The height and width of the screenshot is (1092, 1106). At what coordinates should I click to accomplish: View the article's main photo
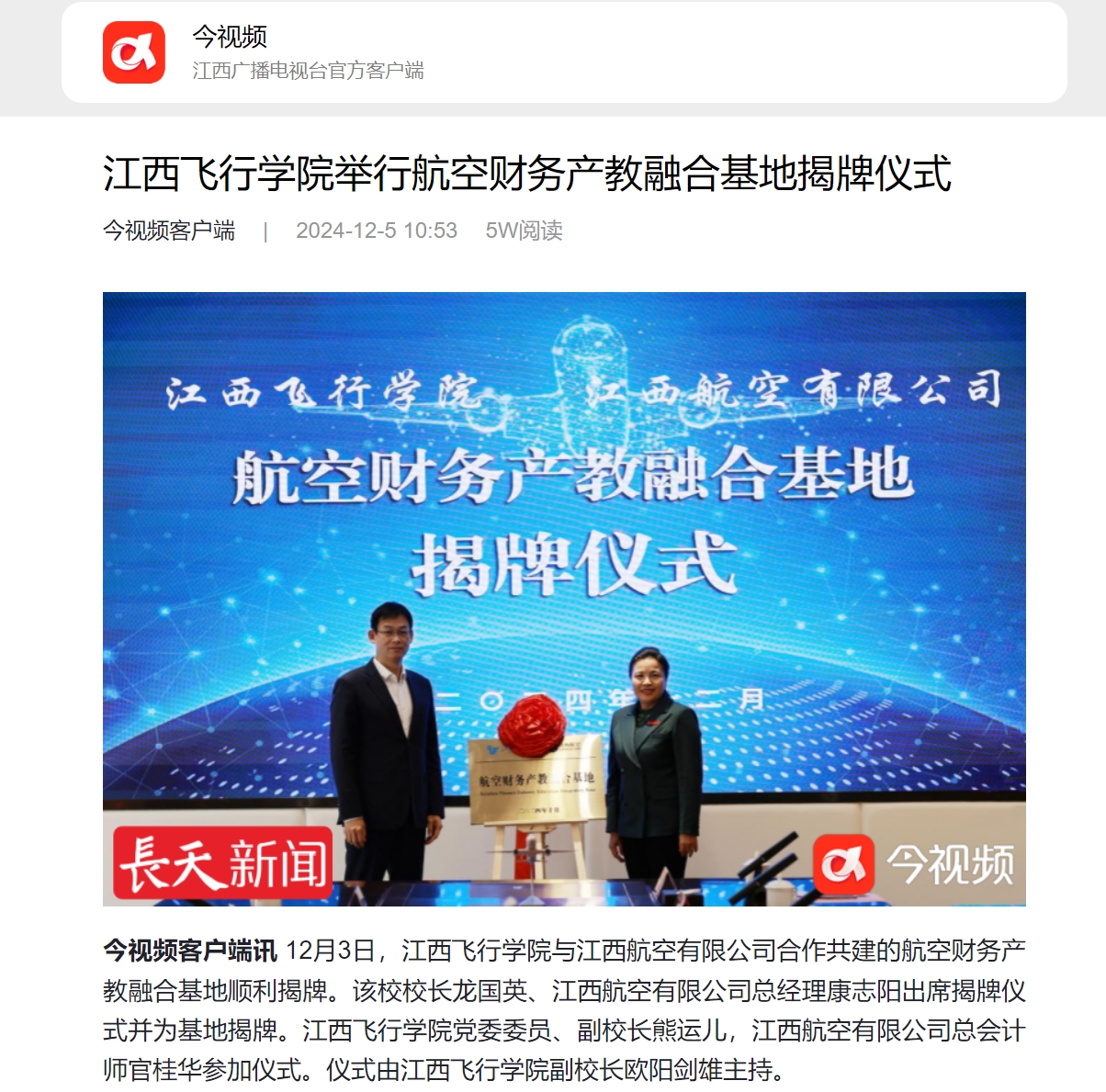click(x=564, y=599)
